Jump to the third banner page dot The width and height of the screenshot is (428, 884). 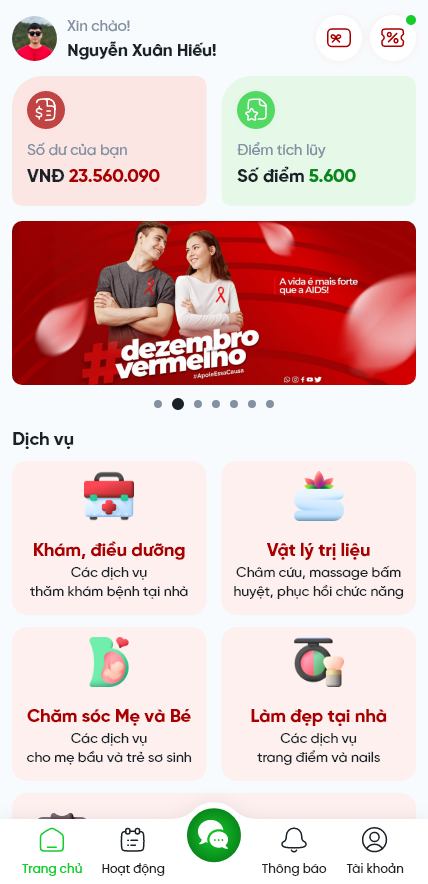198,404
